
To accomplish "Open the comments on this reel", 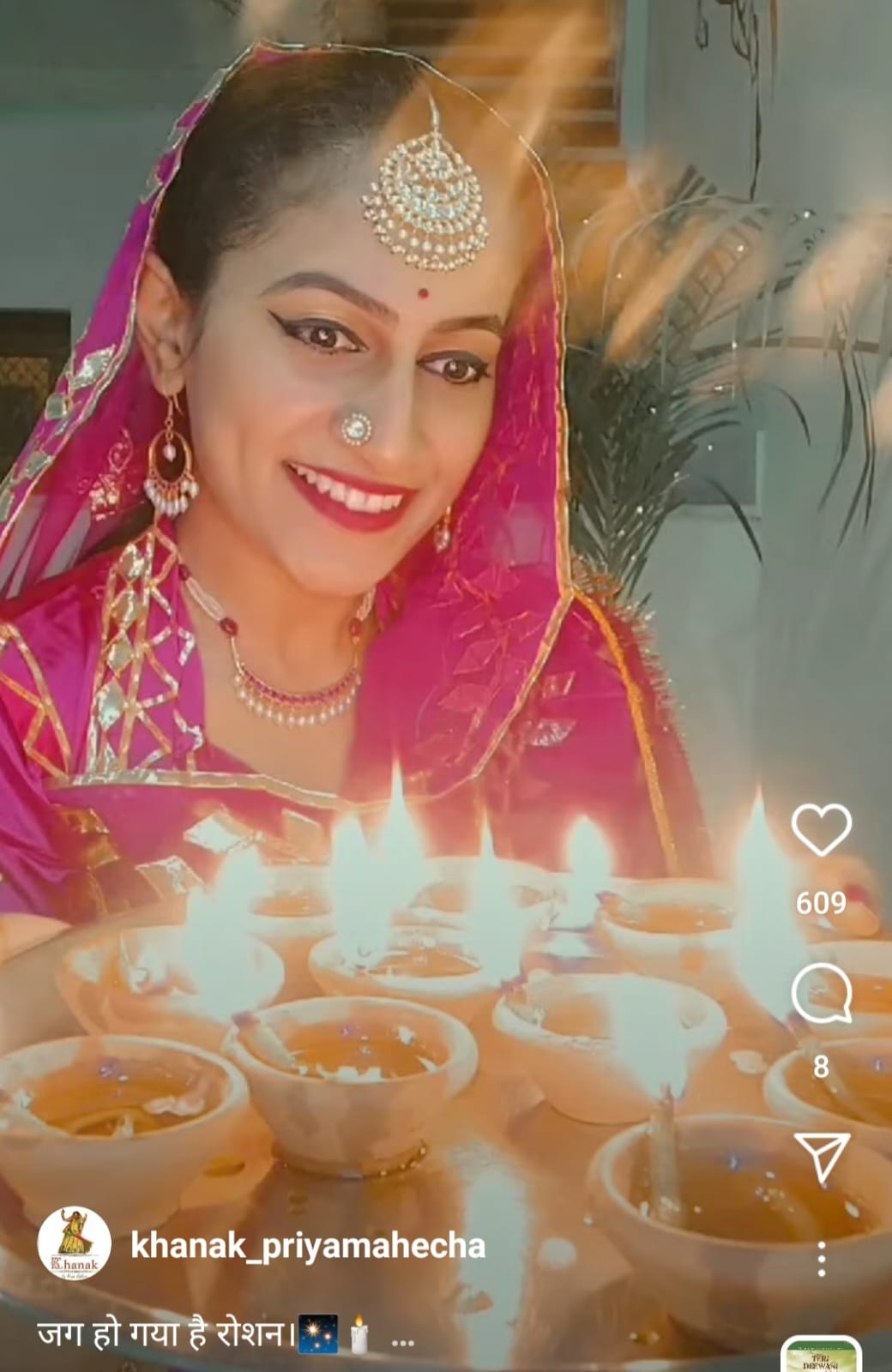I will [x=821, y=994].
